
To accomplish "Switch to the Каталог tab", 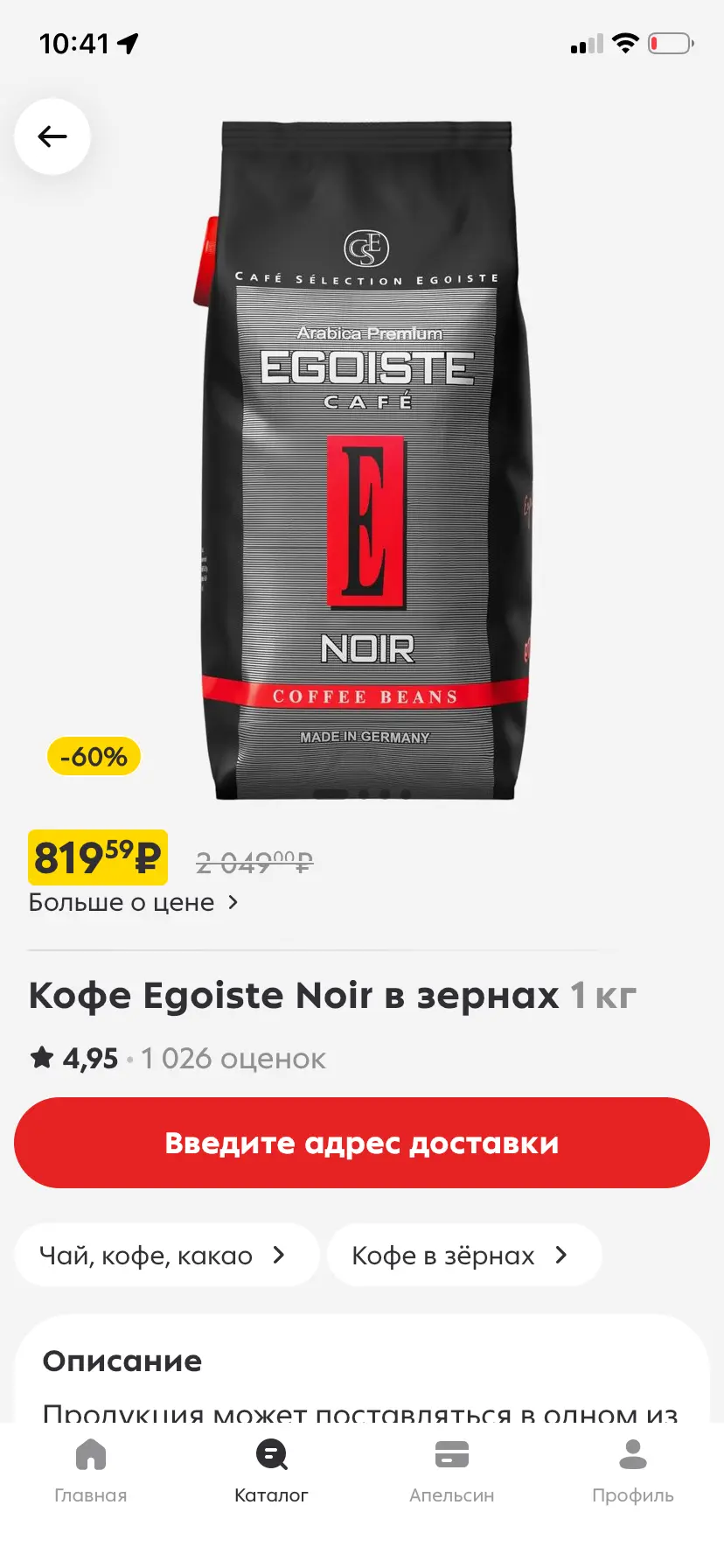I will coord(271,1472).
